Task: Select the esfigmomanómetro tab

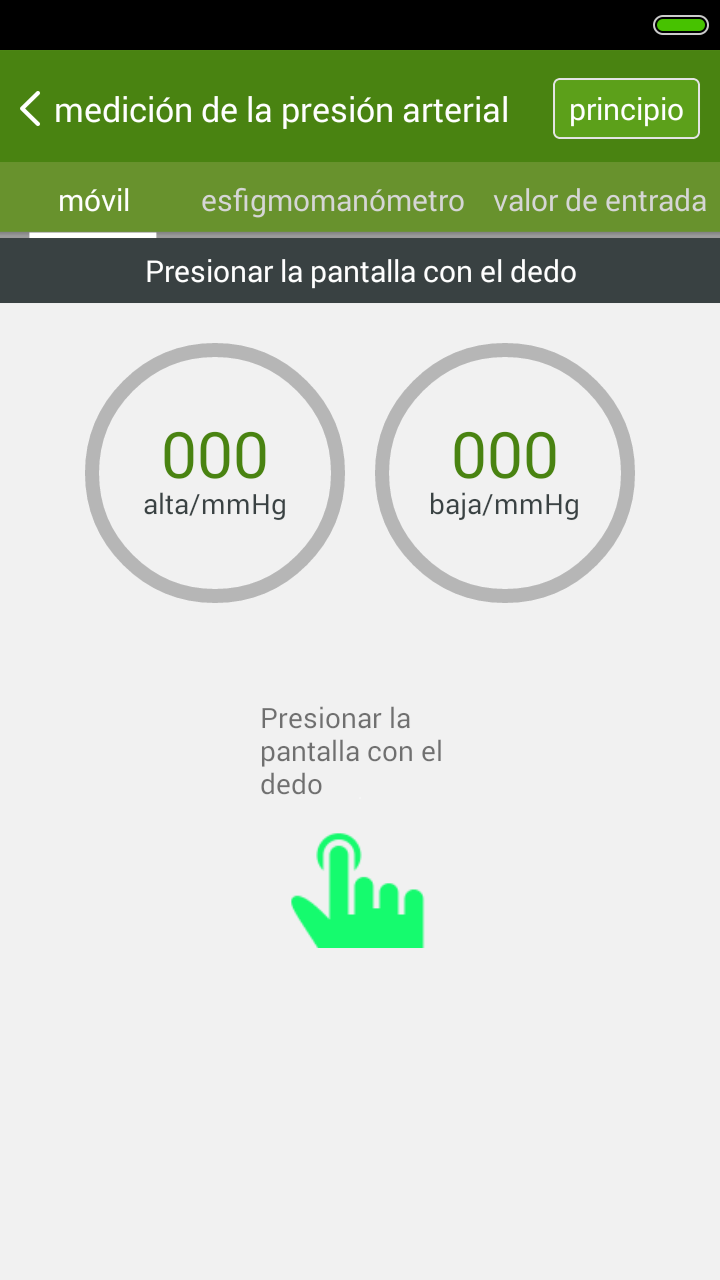Action: click(332, 201)
